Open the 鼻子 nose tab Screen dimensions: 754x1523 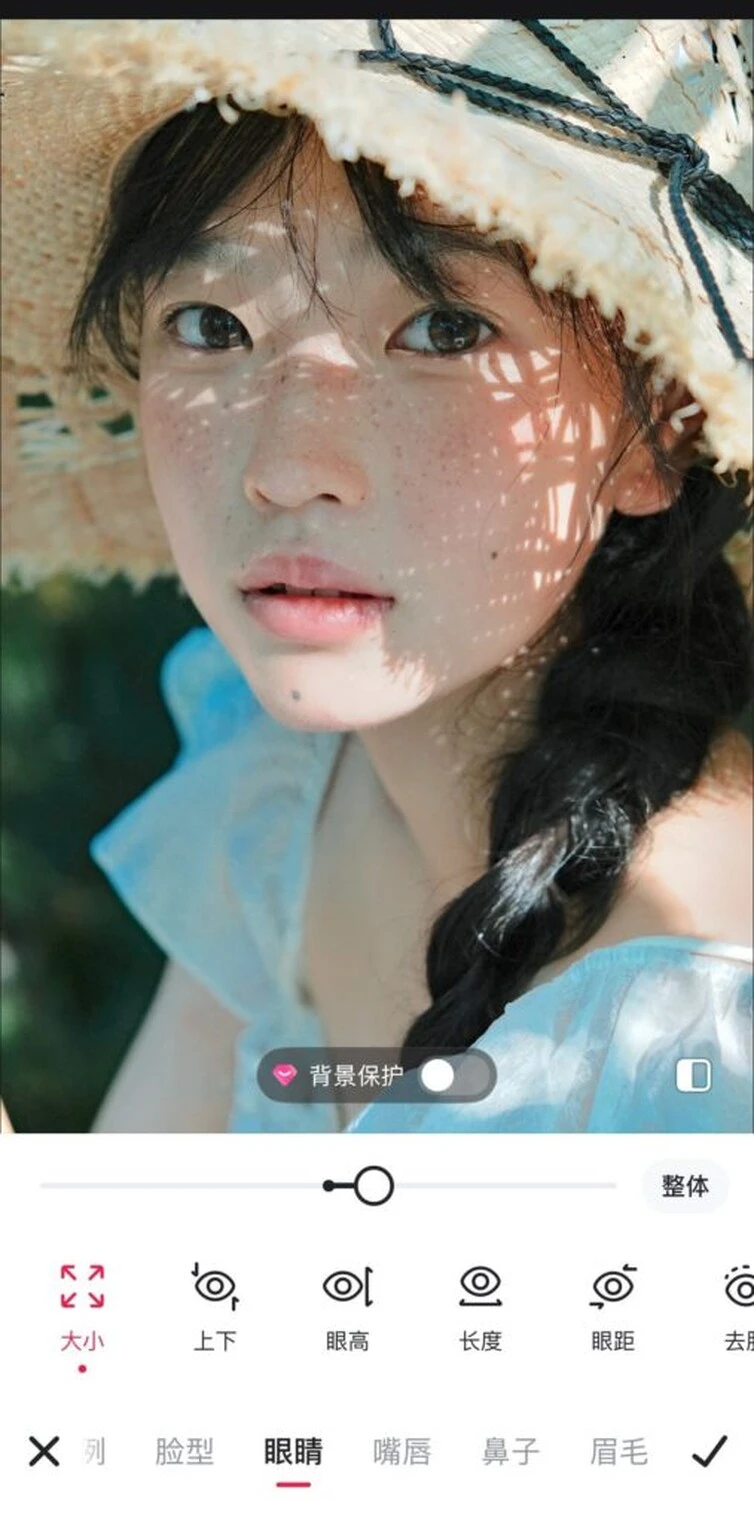point(510,1451)
